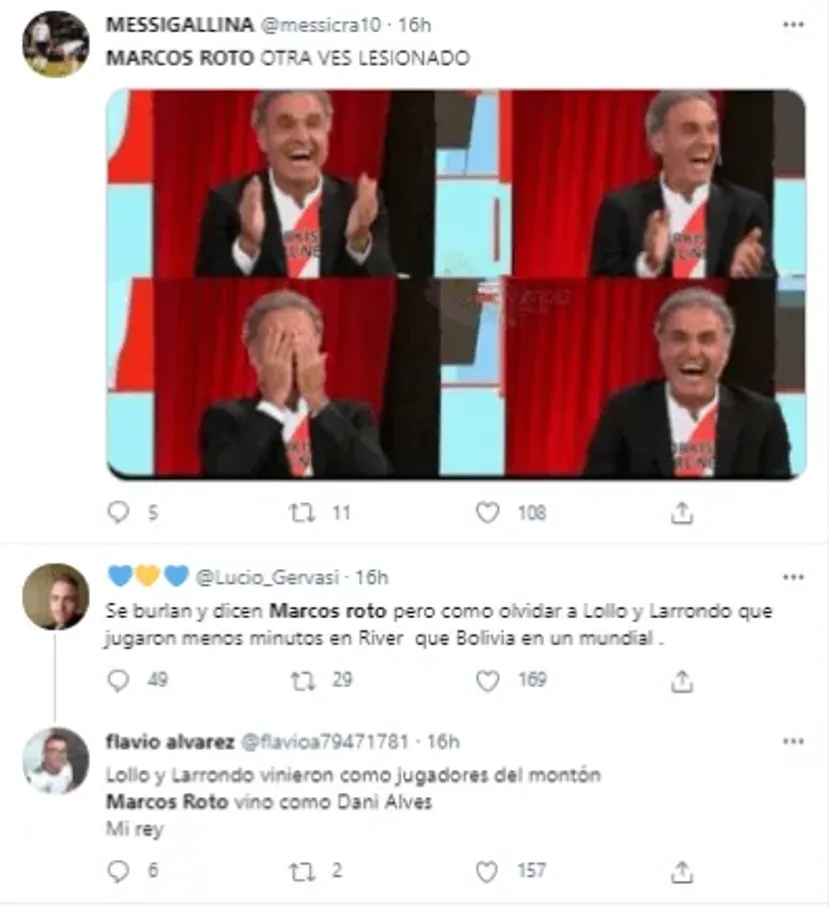The image size is (829, 908).
Task: Share flavio alvarez's tweet
Action: click(x=682, y=871)
